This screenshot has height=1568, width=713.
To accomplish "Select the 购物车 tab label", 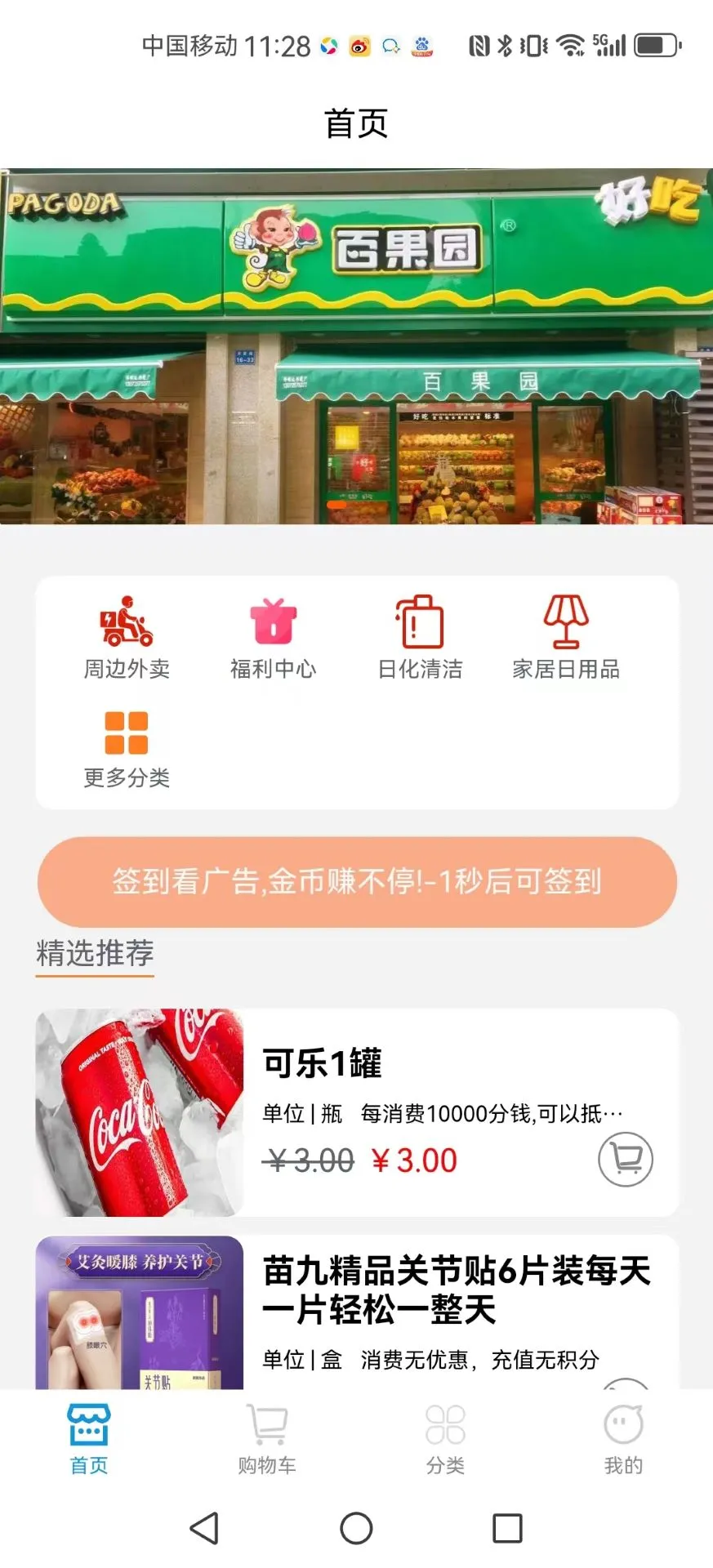I will [x=267, y=1464].
